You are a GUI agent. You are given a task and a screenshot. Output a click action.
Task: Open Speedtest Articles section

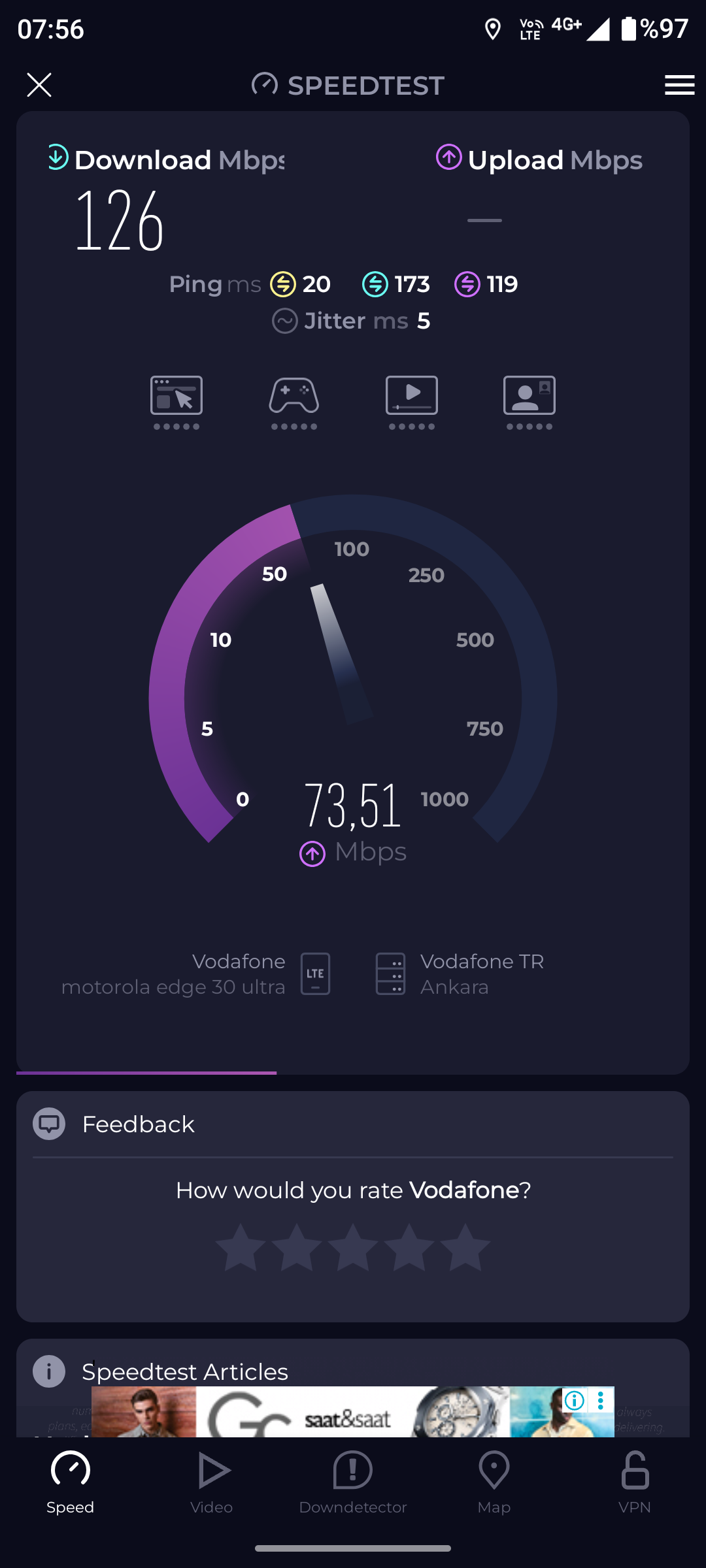[x=184, y=1371]
